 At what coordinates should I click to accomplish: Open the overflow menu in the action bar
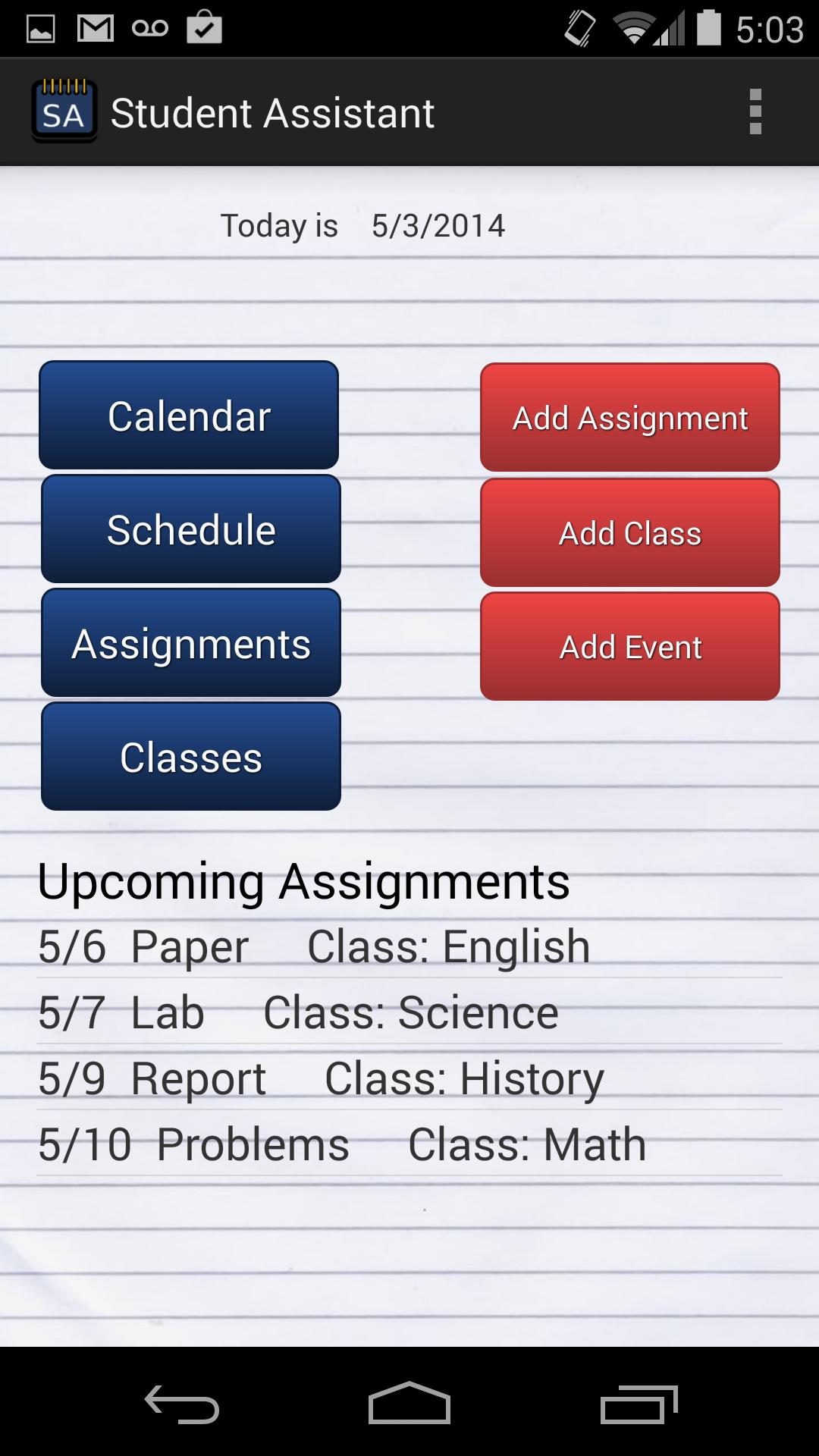755,111
